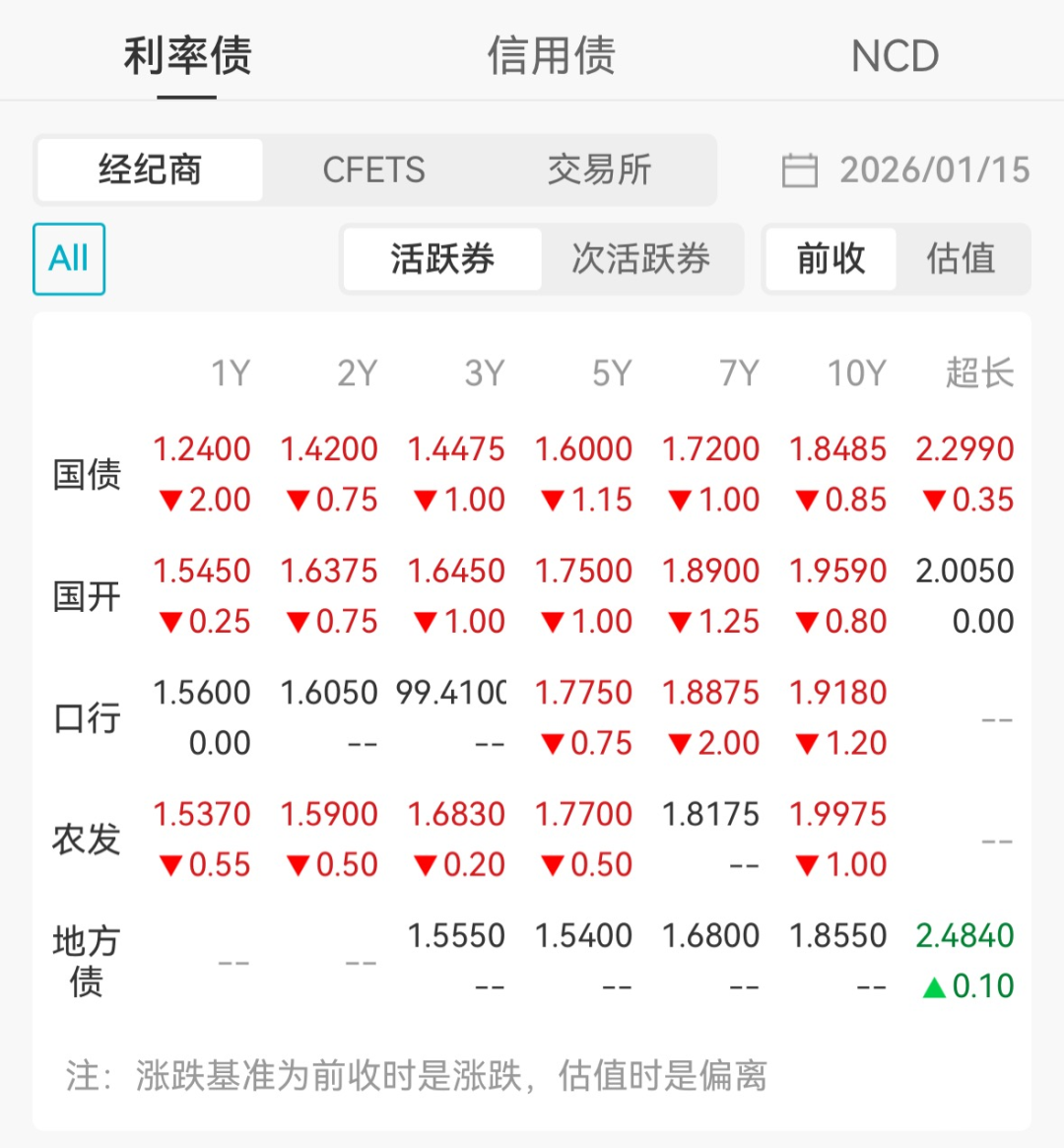
Task: Open the calendar date picker icon
Action: tap(799, 169)
